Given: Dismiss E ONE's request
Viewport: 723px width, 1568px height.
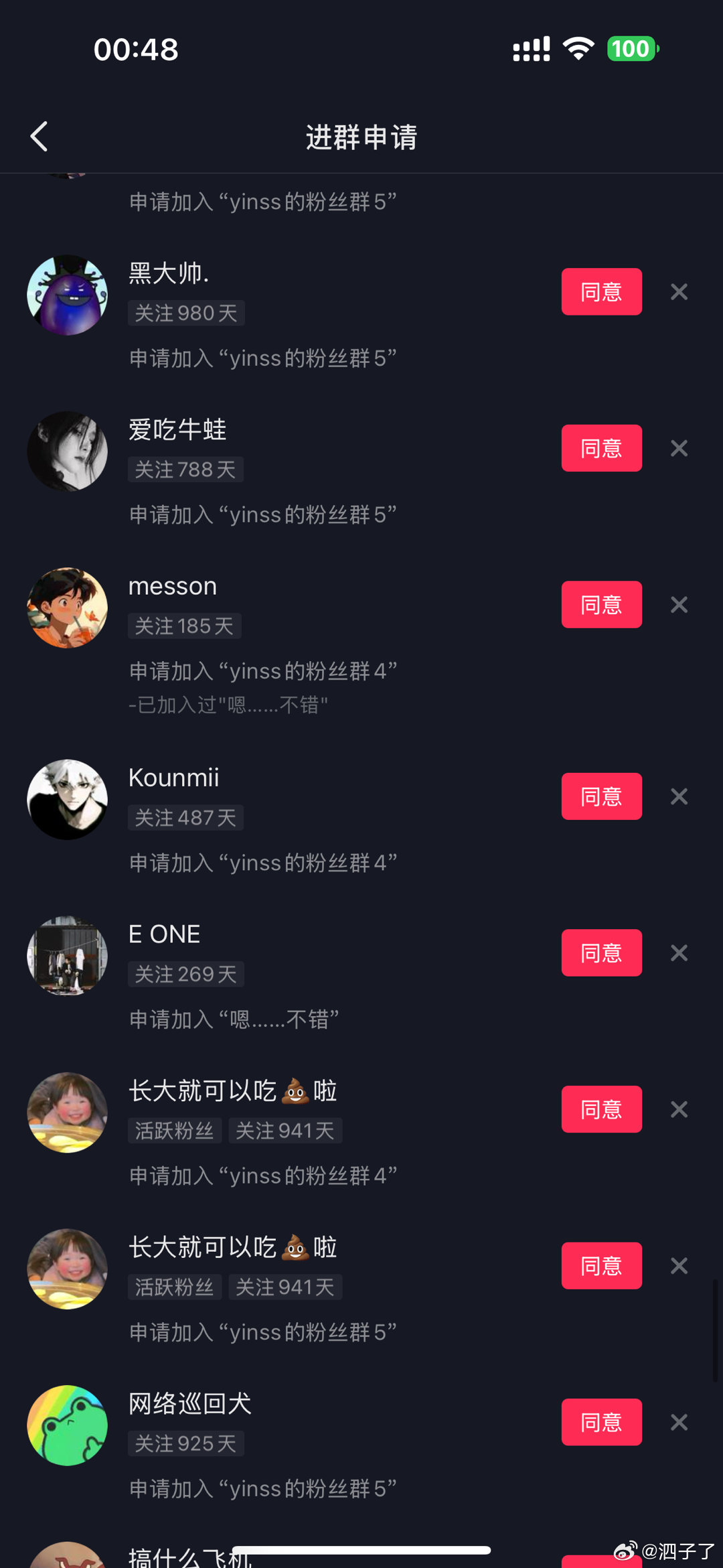Looking at the screenshot, I should click(x=679, y=952).
